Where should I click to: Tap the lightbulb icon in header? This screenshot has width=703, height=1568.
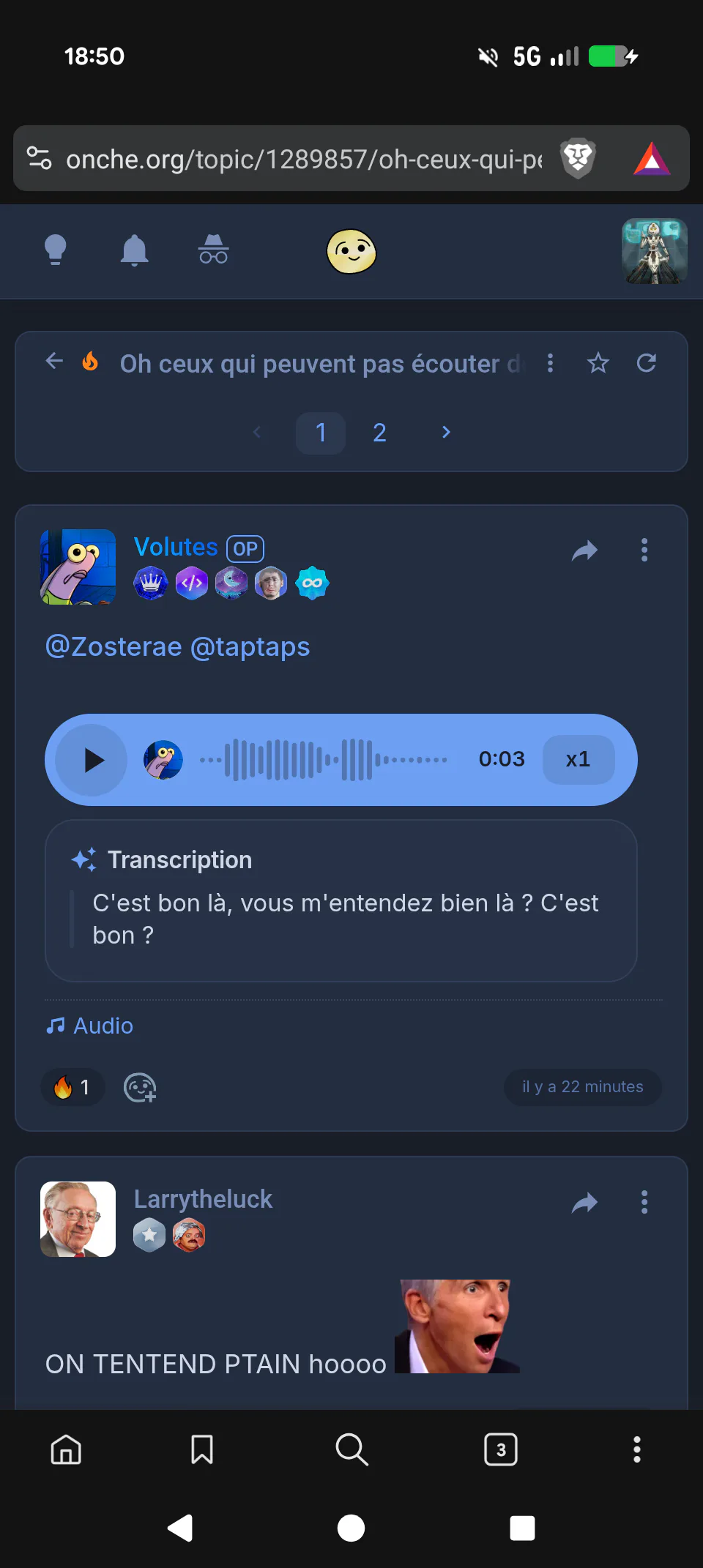click(x=56, y=250)
